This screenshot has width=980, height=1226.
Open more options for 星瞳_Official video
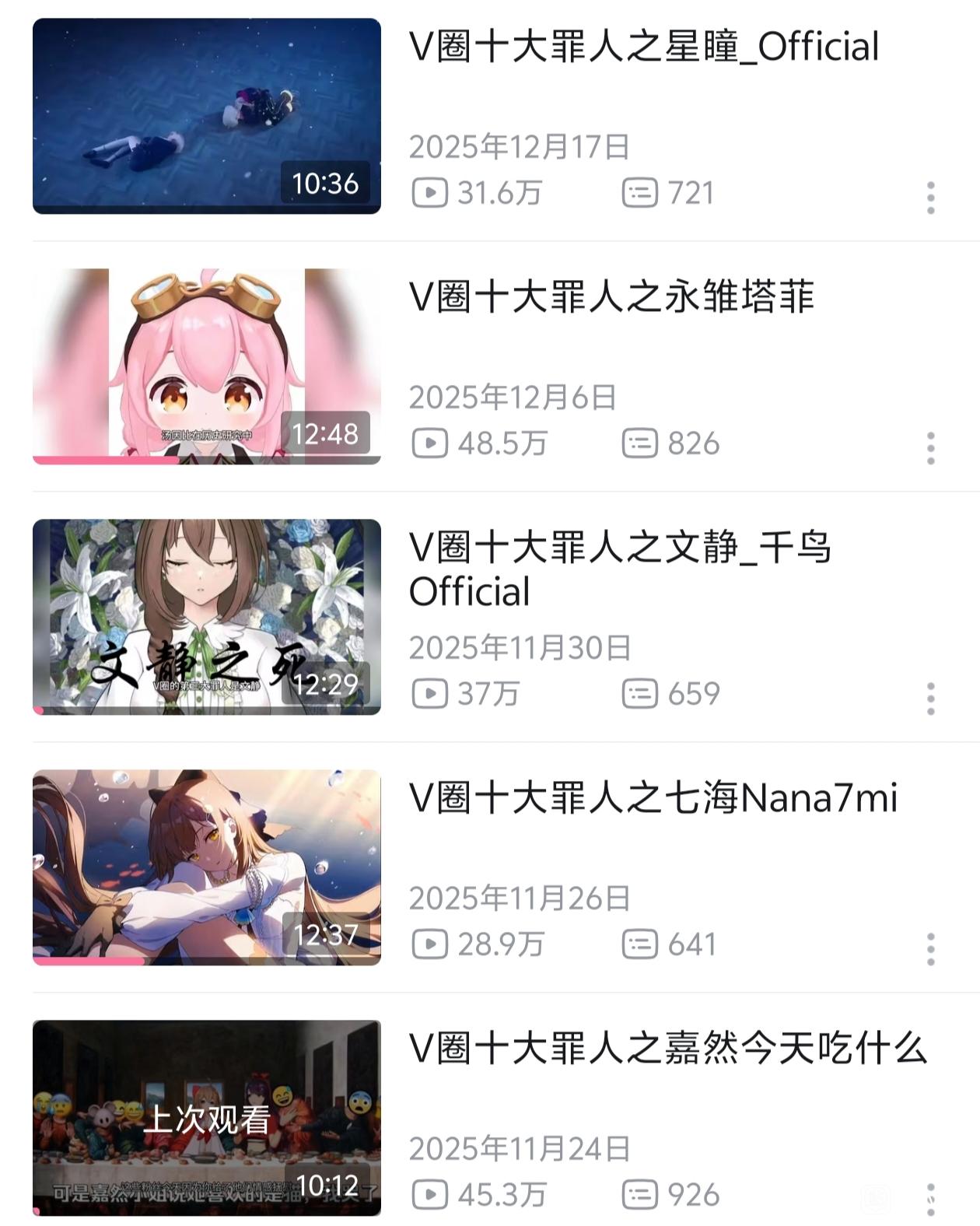930,198
